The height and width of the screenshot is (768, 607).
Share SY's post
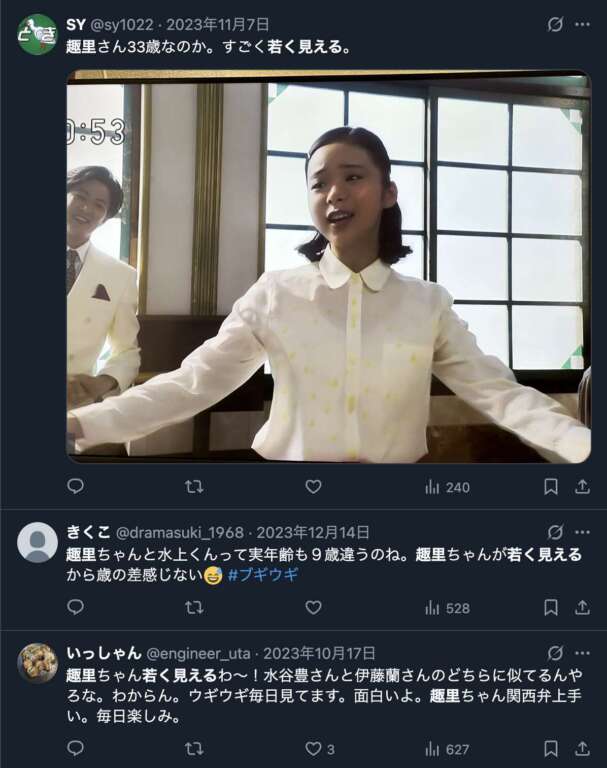[x=582, y=486]
